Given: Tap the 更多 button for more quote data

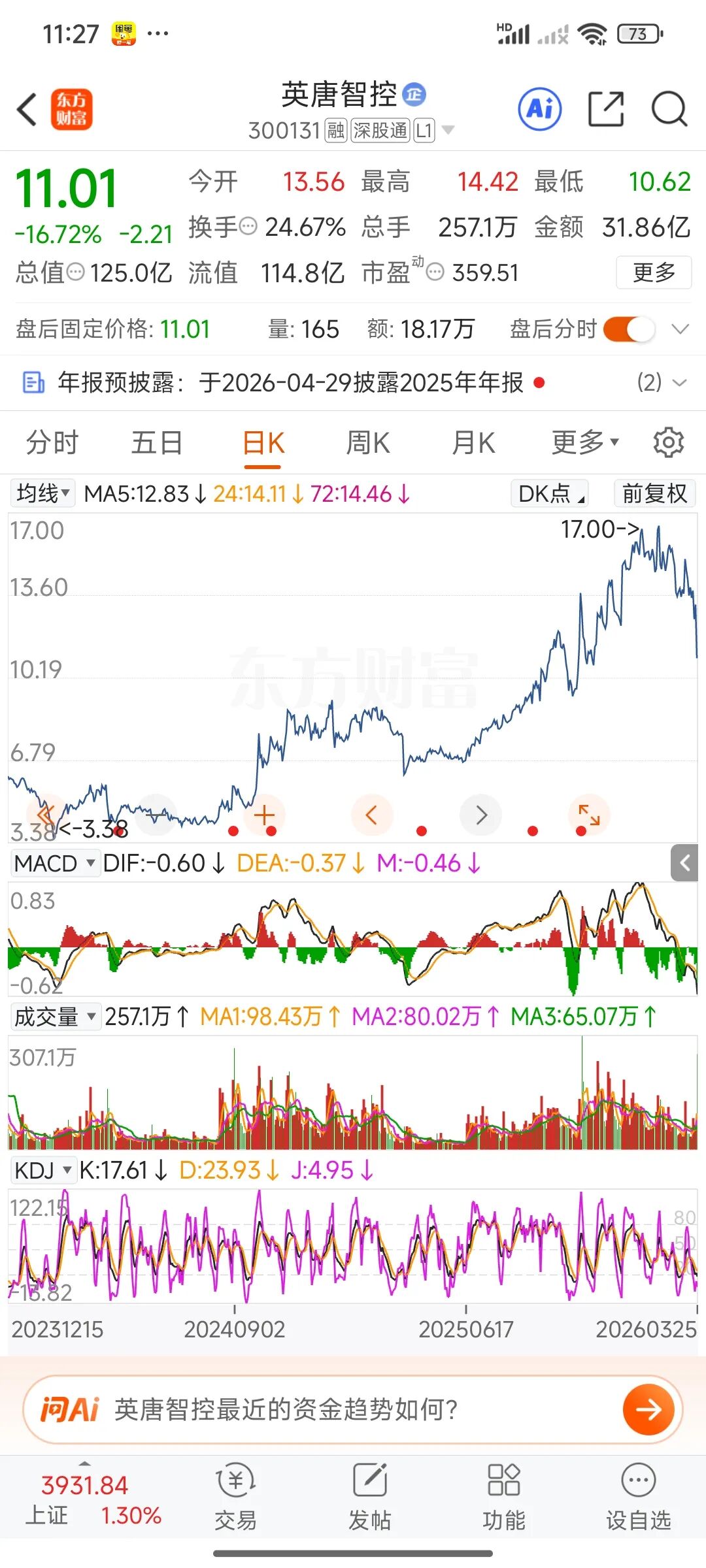Looking at the screenshot, I should 653,272.
